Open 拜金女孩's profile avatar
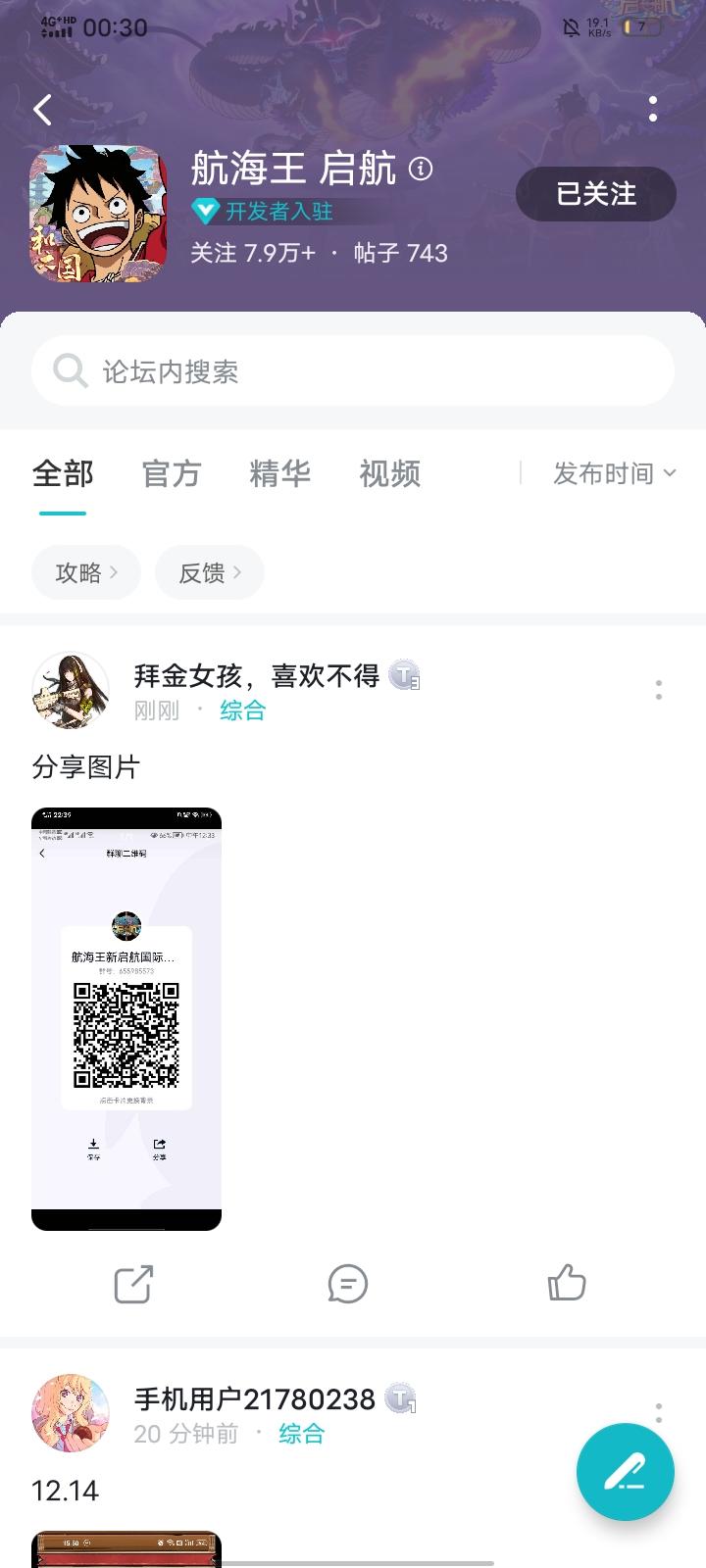The width and height of the screenshot is (706, 1568). point(71,690)
